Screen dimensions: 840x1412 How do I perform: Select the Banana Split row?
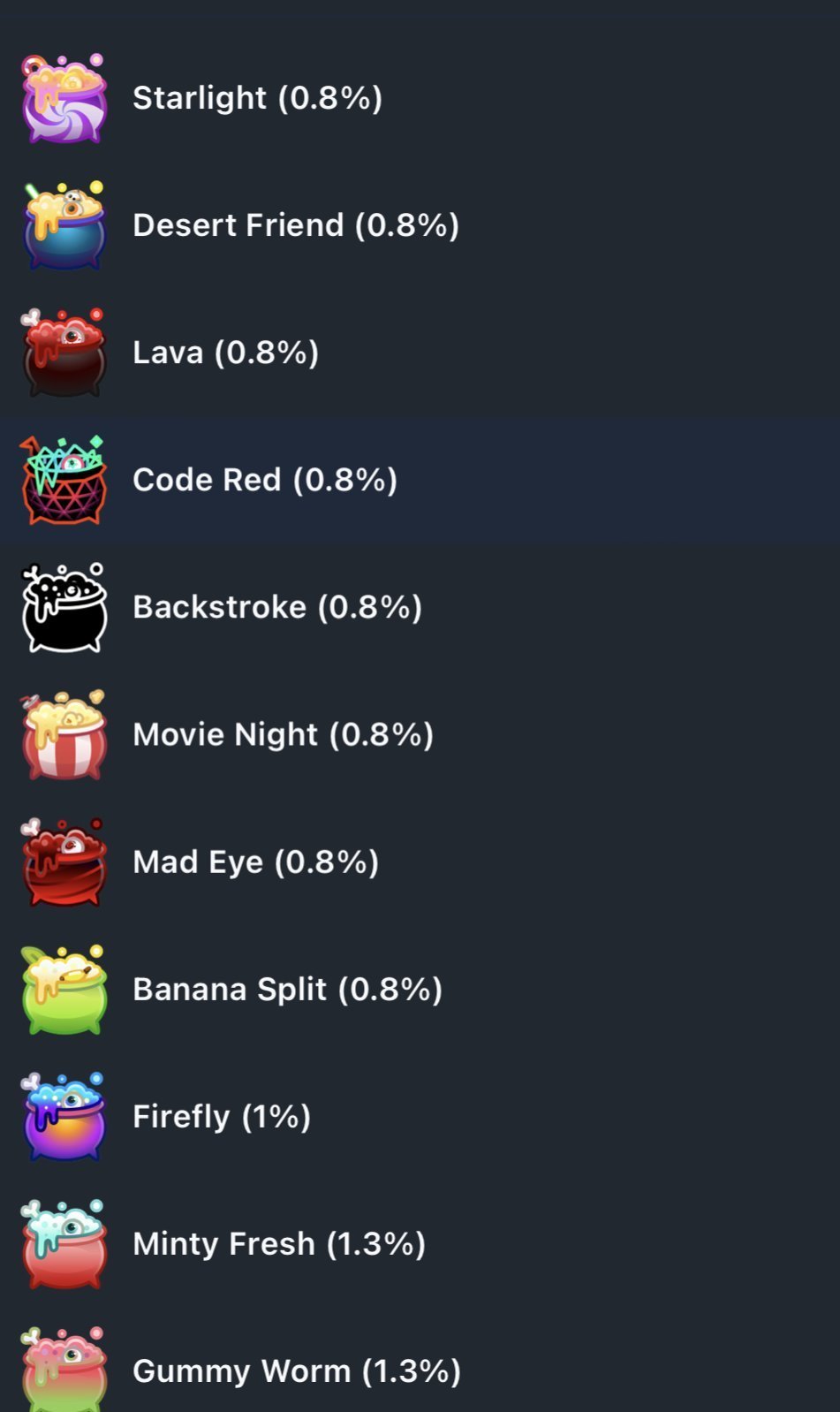pyautogui.click(x=287, y=989)
